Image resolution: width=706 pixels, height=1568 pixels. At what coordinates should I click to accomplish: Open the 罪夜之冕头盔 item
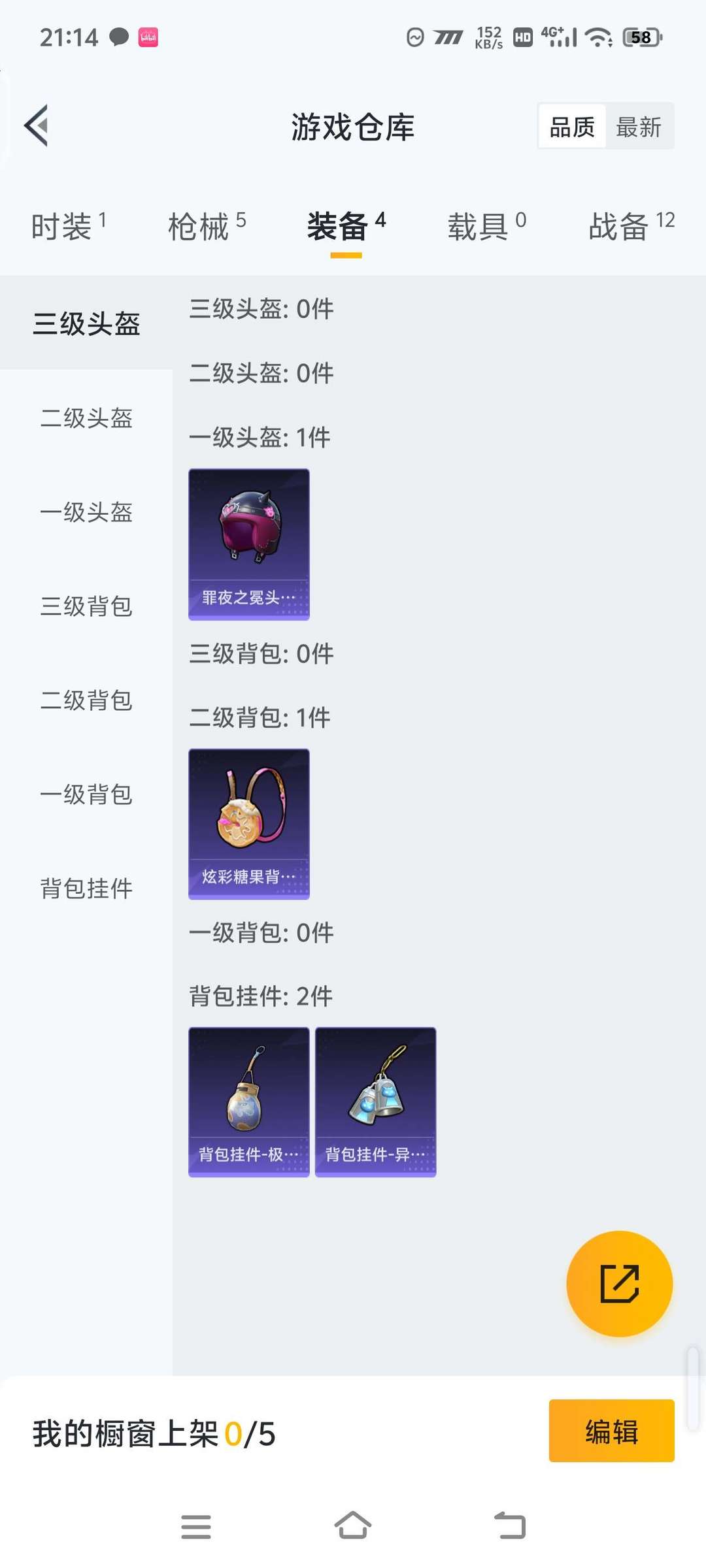click(x=248, y=544)
